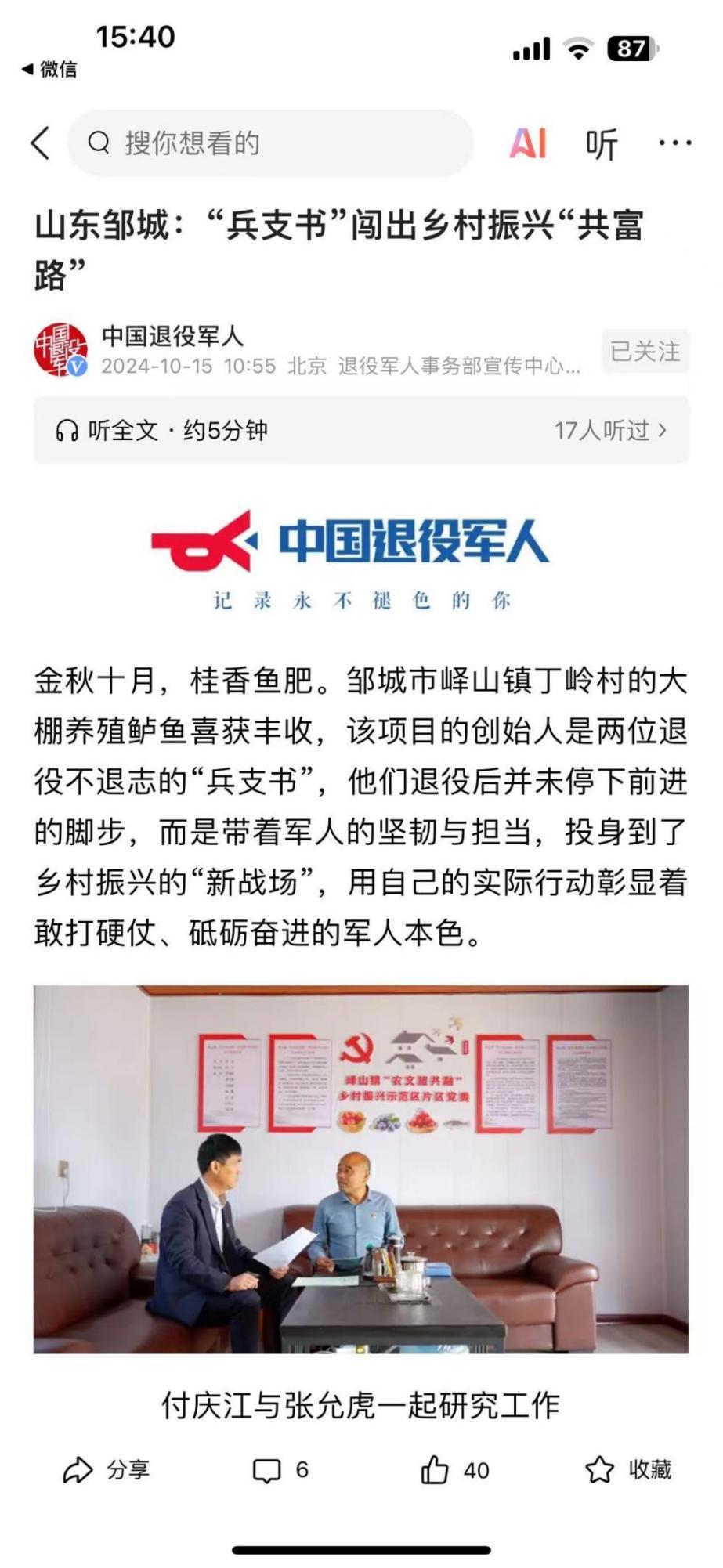This screenshot has width=723, height=1568.
Task: Open the AI assistant
Action: coord(528,143)
